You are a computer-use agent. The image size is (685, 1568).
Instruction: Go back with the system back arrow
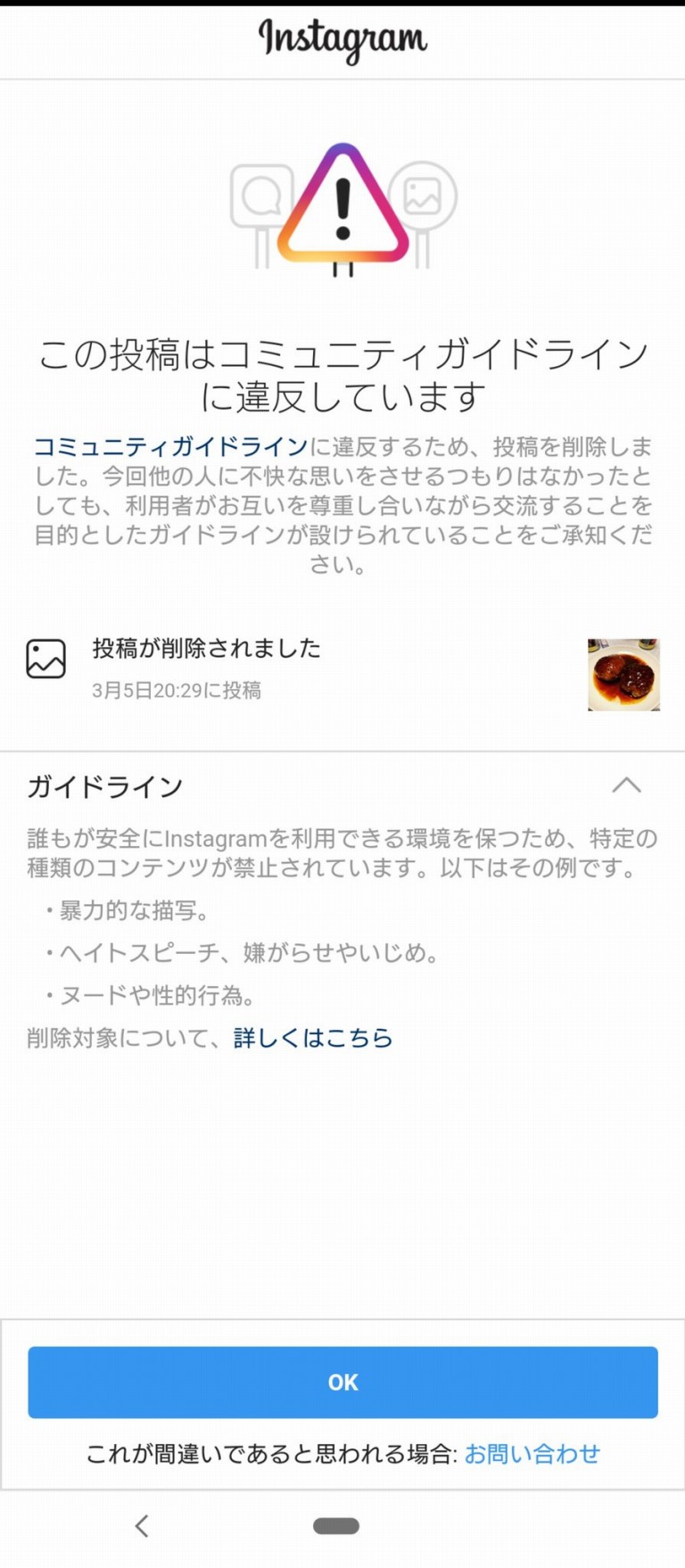(x=142, y=1526)
